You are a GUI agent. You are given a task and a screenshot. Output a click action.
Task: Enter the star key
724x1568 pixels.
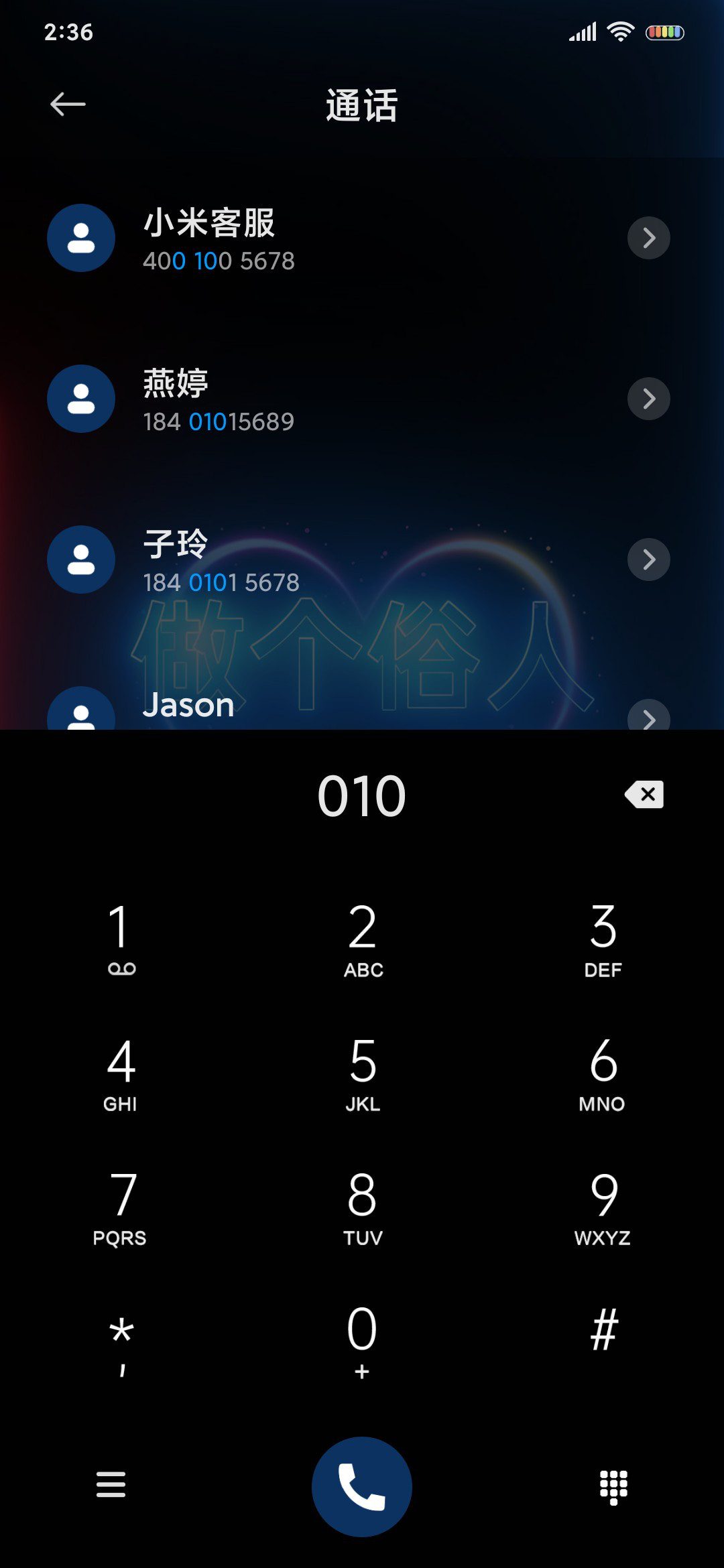(x=121, y=1340)
